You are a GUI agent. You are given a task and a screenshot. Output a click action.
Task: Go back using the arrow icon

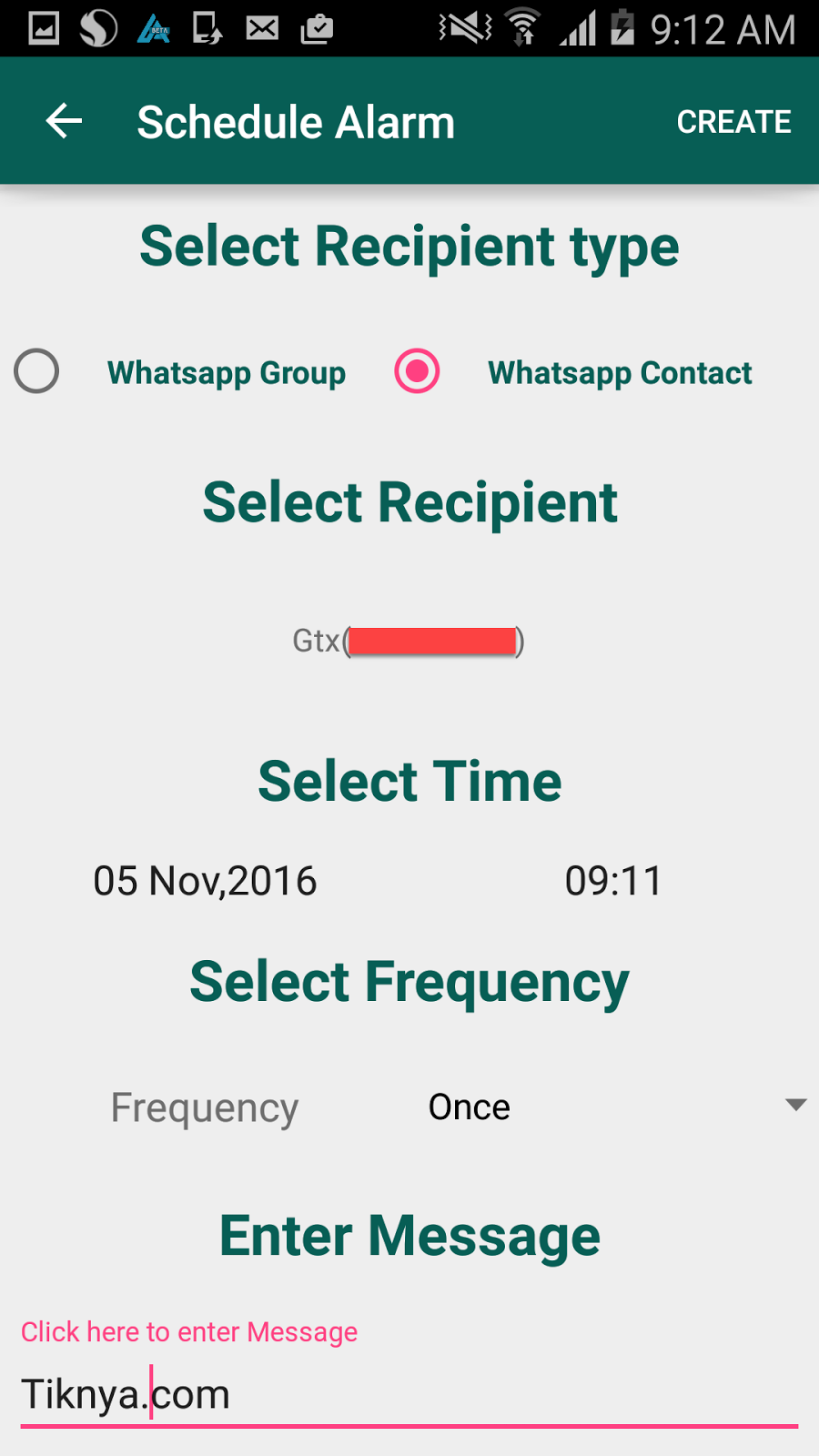pos(64,121)
